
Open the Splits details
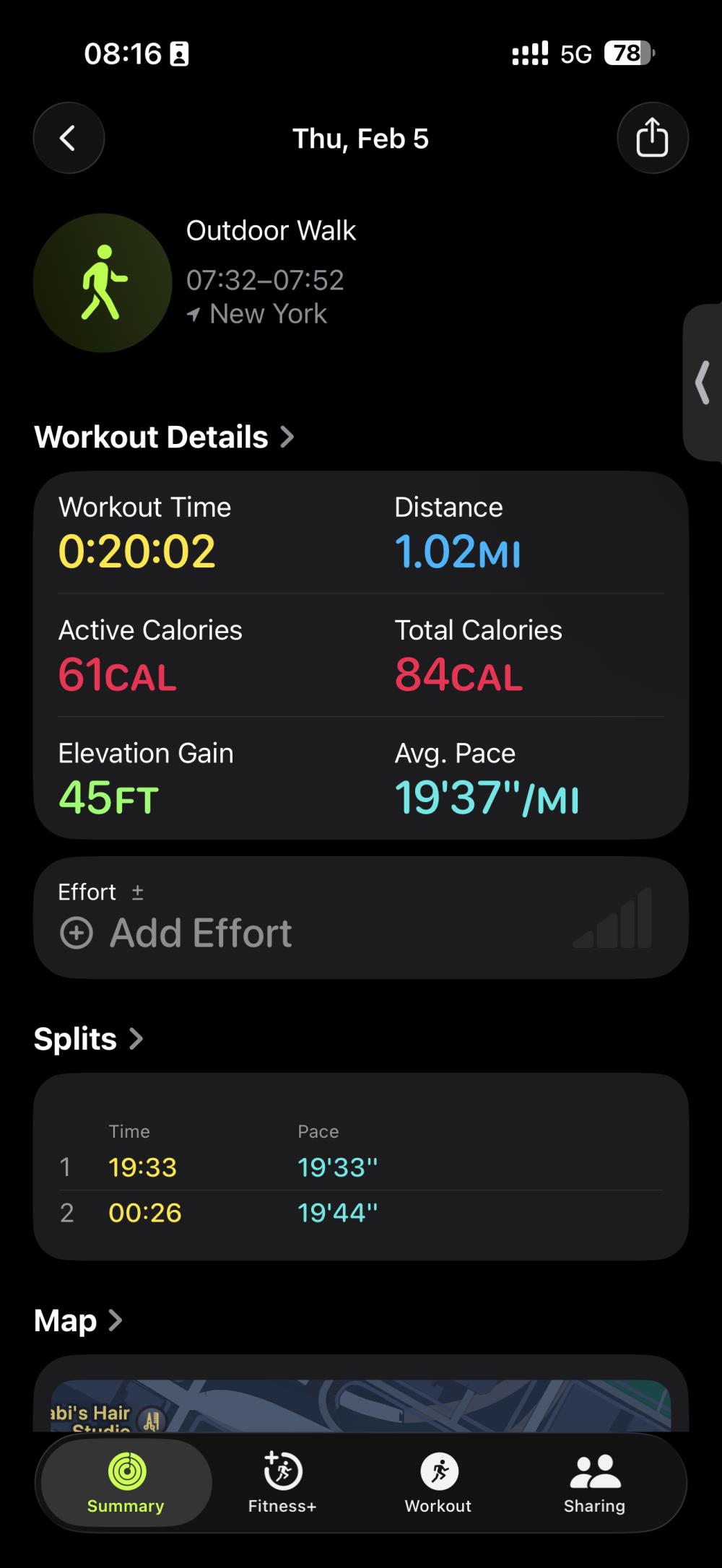click(x=88, y=1039)
